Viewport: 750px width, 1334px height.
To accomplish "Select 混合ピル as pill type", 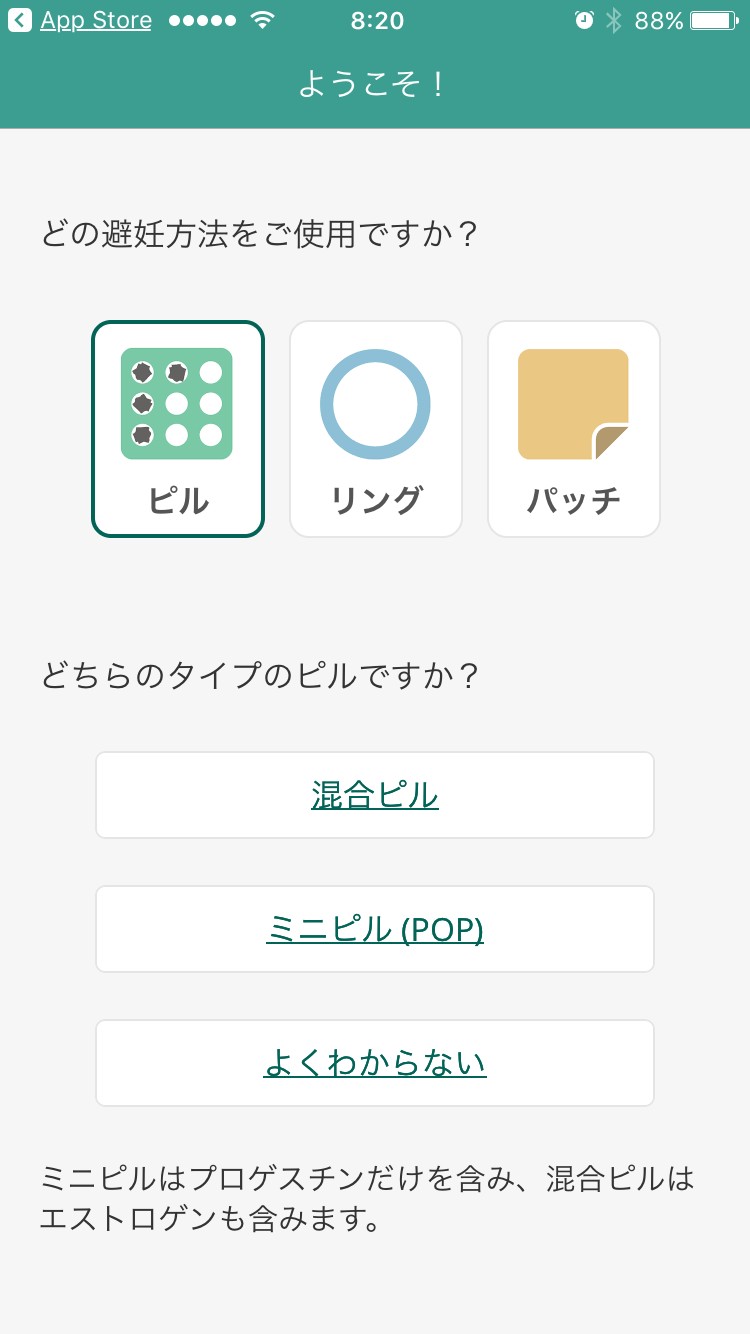I will click(x=375, y=795).
